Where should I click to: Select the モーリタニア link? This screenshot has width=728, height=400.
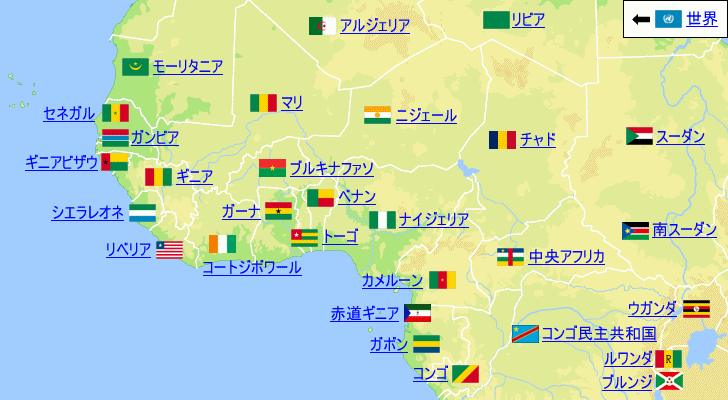[x=187, y=67]
